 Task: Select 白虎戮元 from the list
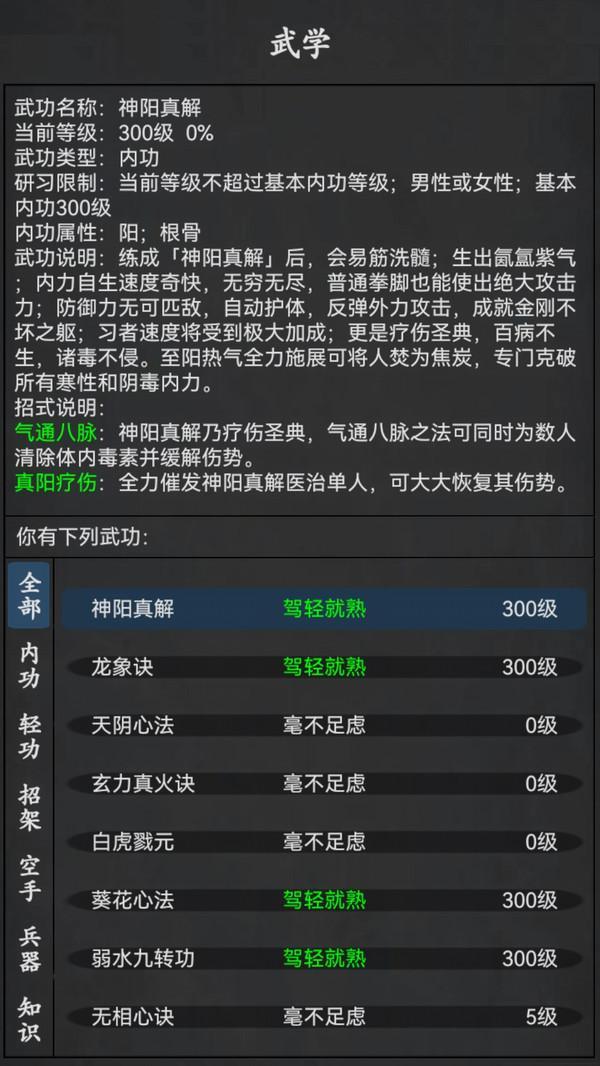(x=324, y=842)
